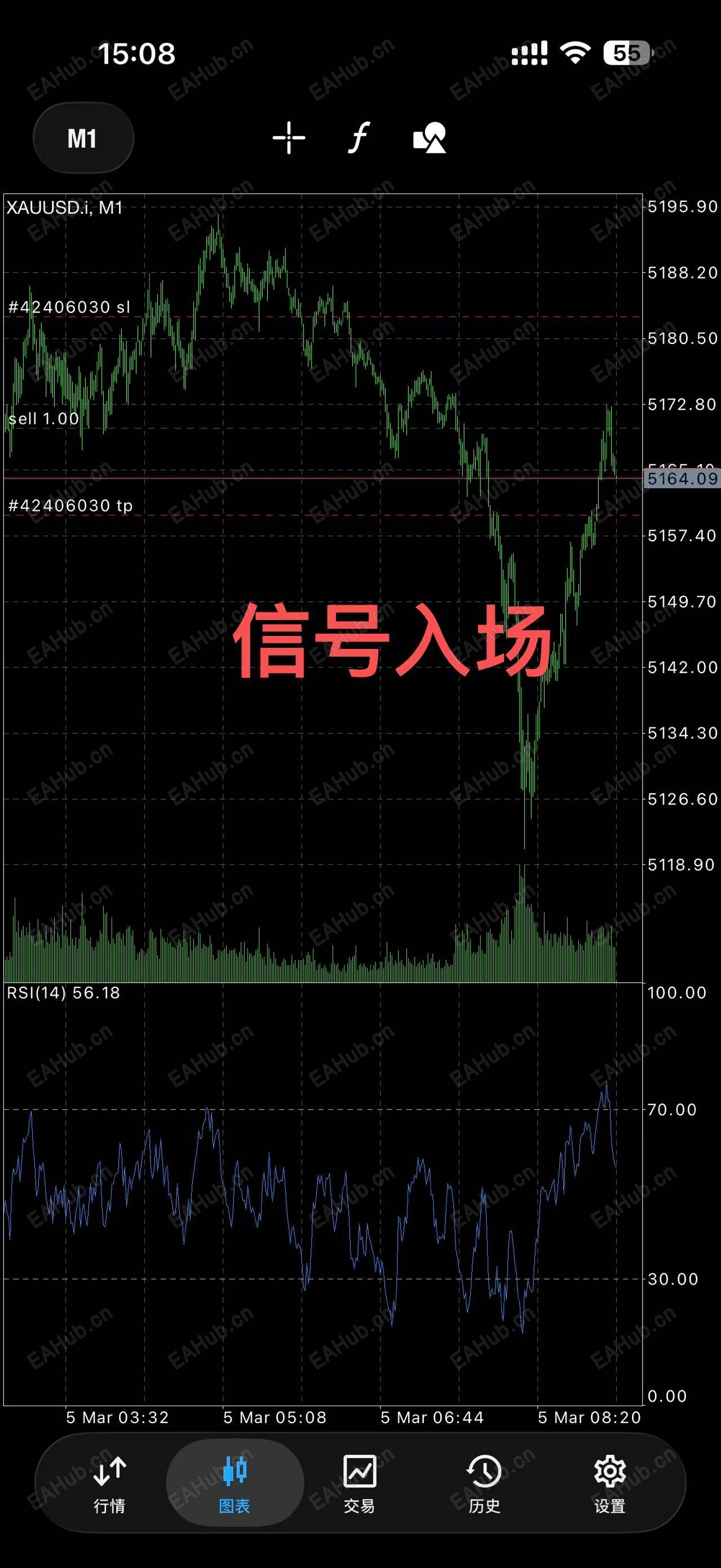Open the drawing objects panel
The height and width of the screenshot is (1568, 721).
[430, 138]
